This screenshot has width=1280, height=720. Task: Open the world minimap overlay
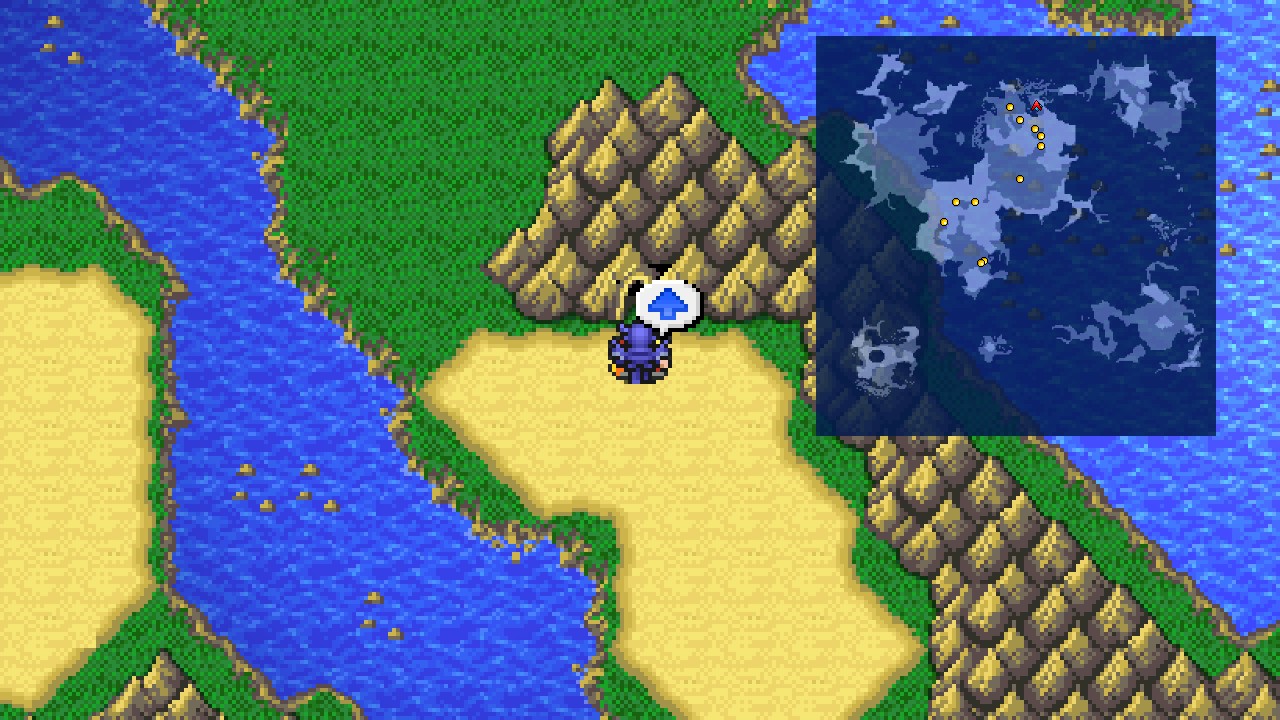coord(1015,236)
